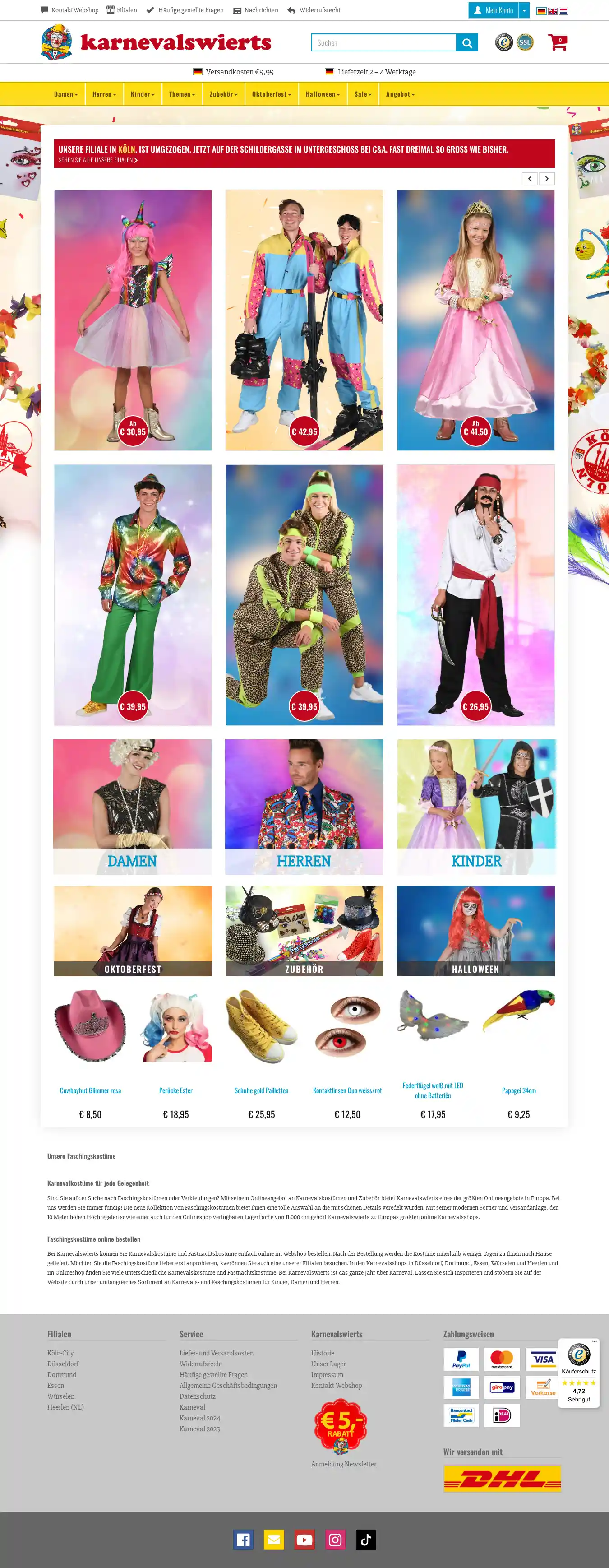Focus the Suchen search field
The width and height of the screenshot is (609, 1568).
[x=384, y=42]
